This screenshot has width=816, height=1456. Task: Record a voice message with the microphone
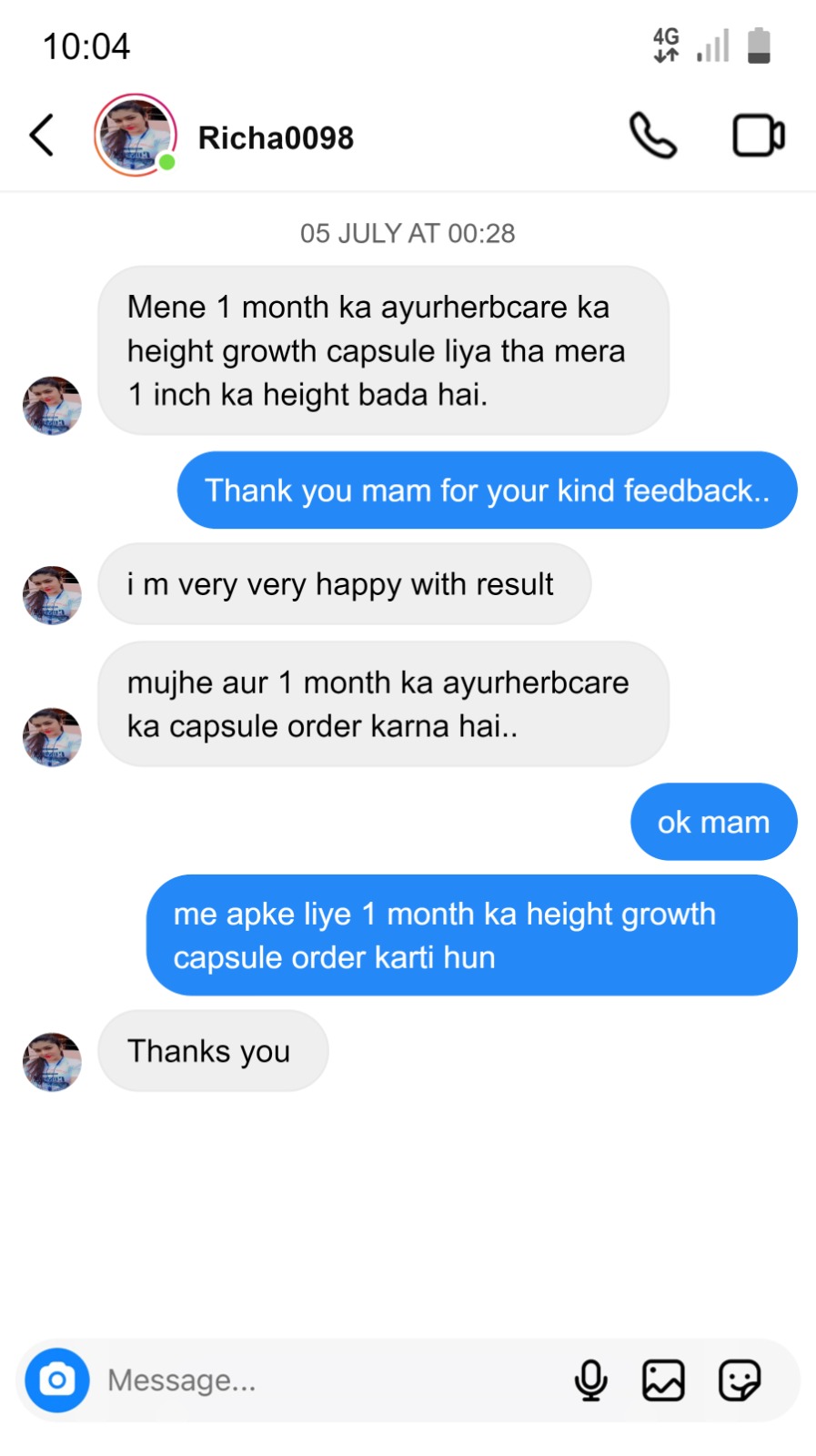click(x=590, y=1380)
